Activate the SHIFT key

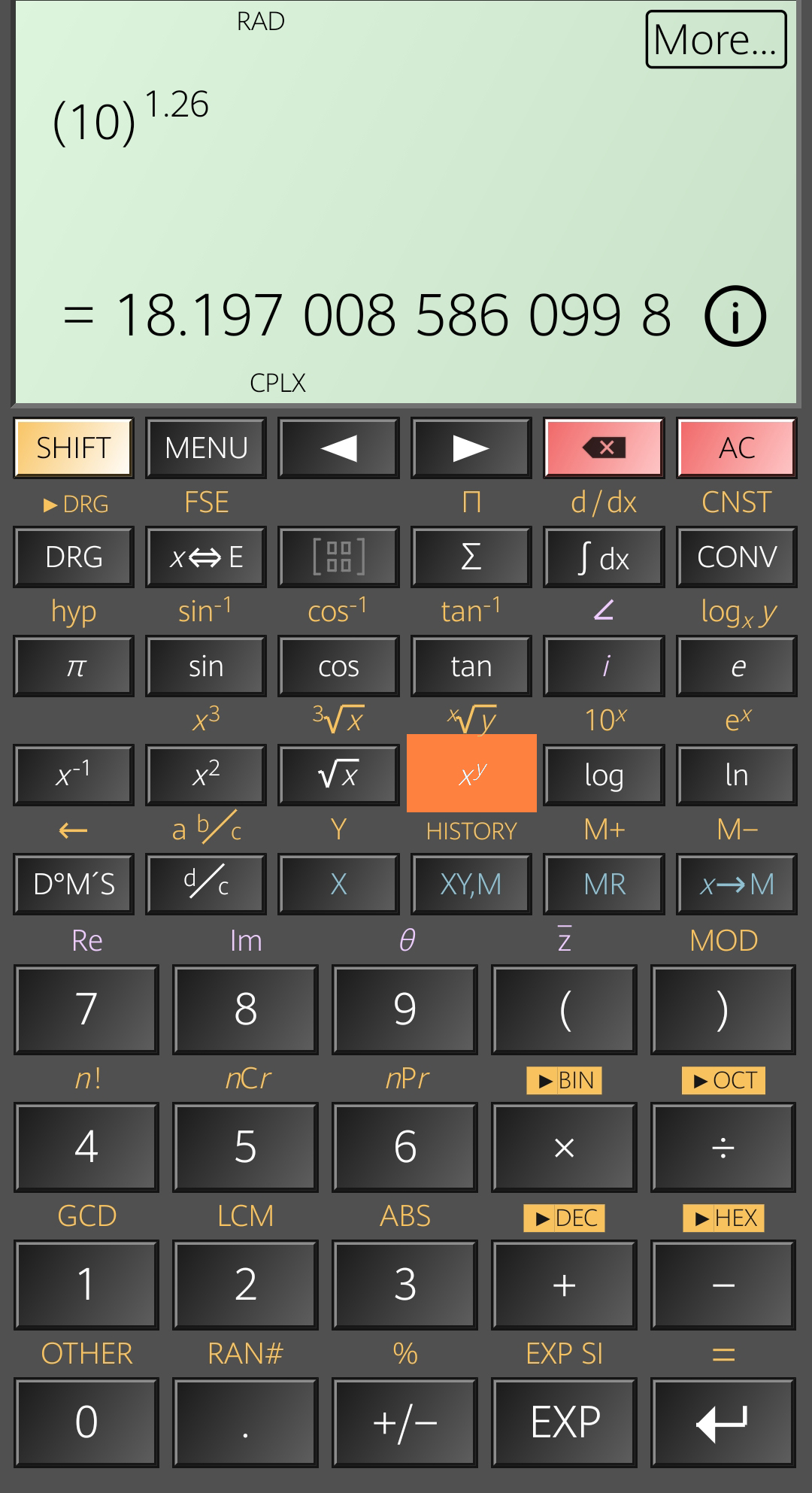74,448
